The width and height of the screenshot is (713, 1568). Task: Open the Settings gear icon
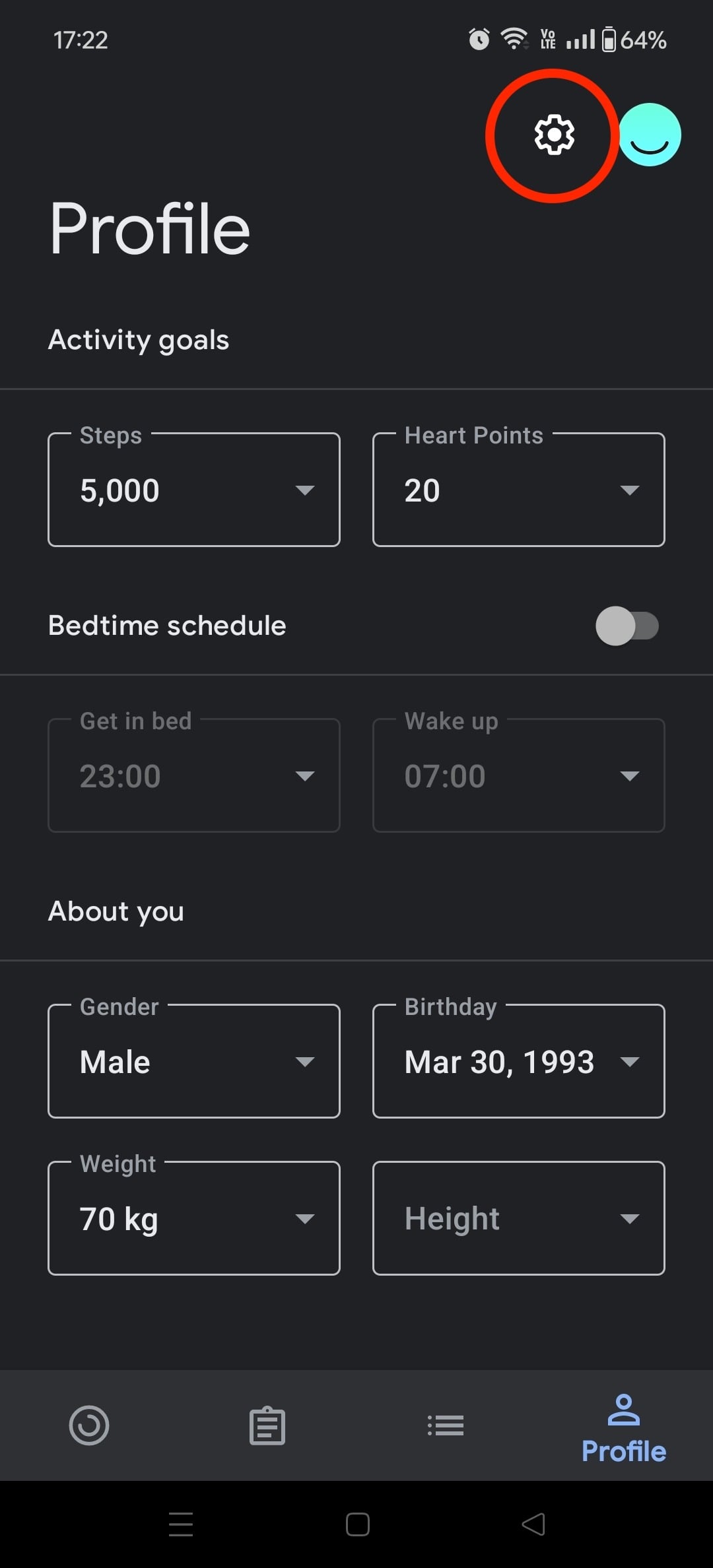coord(553,134)
